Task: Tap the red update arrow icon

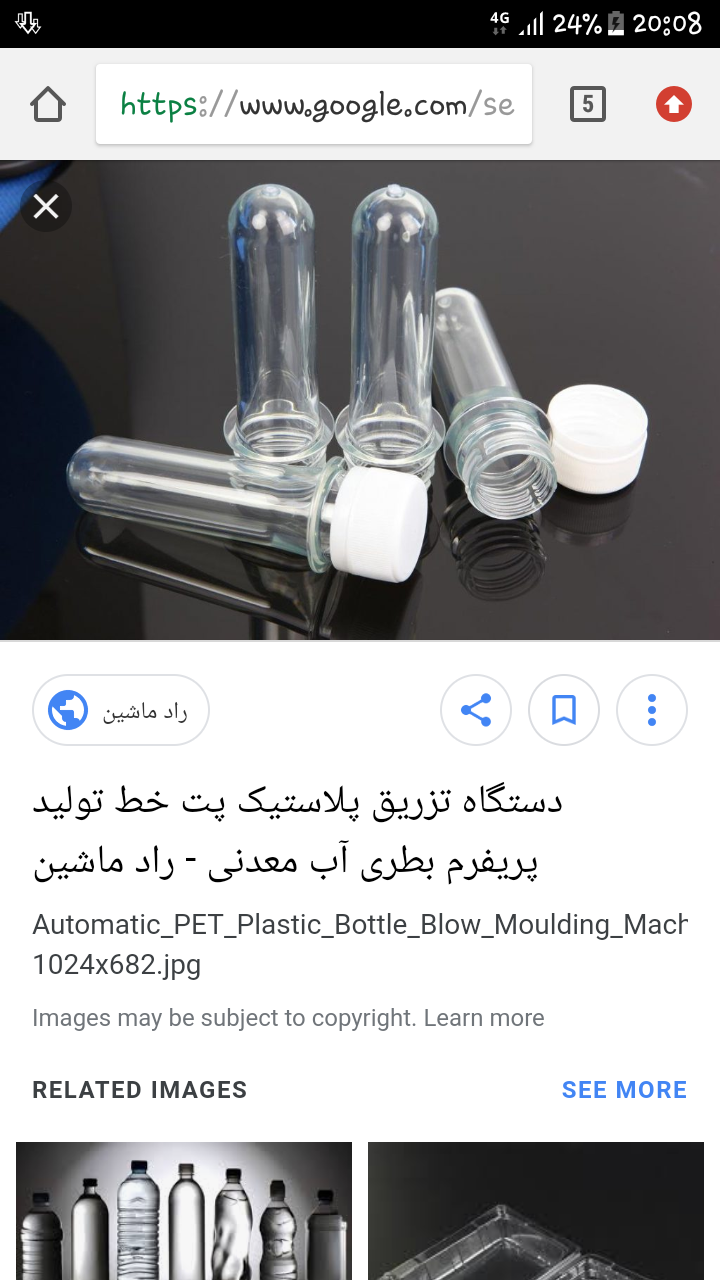Action: coord(674,104)
